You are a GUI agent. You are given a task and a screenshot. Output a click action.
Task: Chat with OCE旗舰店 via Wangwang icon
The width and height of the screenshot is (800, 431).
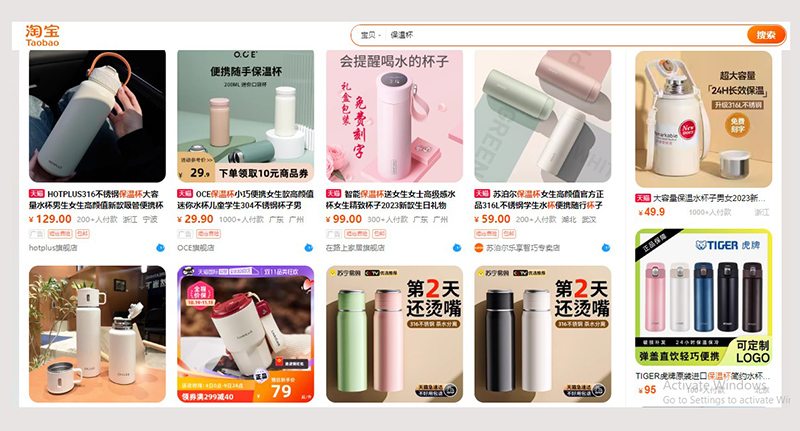[308, 247]
